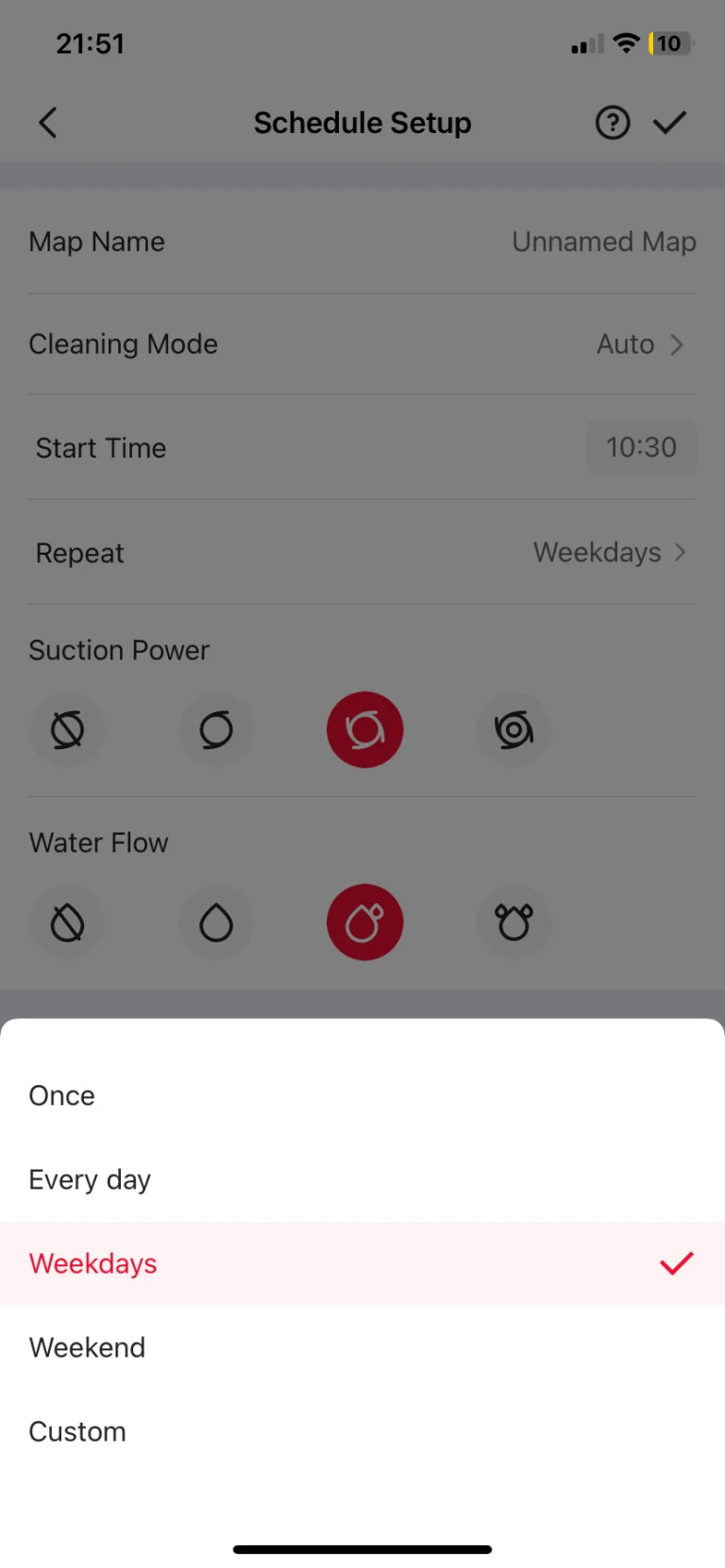The width and height of the screenshot is (725, 1568).
Task: Go back from Schedule Setup
Action: (48, 123)
